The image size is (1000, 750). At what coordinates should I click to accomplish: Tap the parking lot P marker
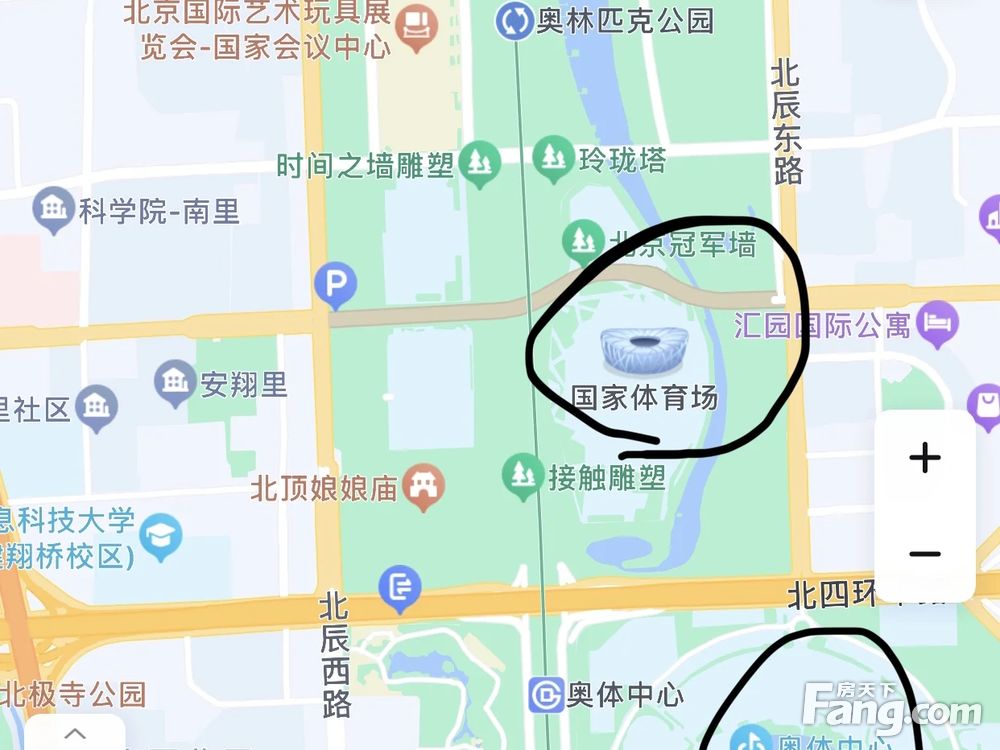point(335,287)
